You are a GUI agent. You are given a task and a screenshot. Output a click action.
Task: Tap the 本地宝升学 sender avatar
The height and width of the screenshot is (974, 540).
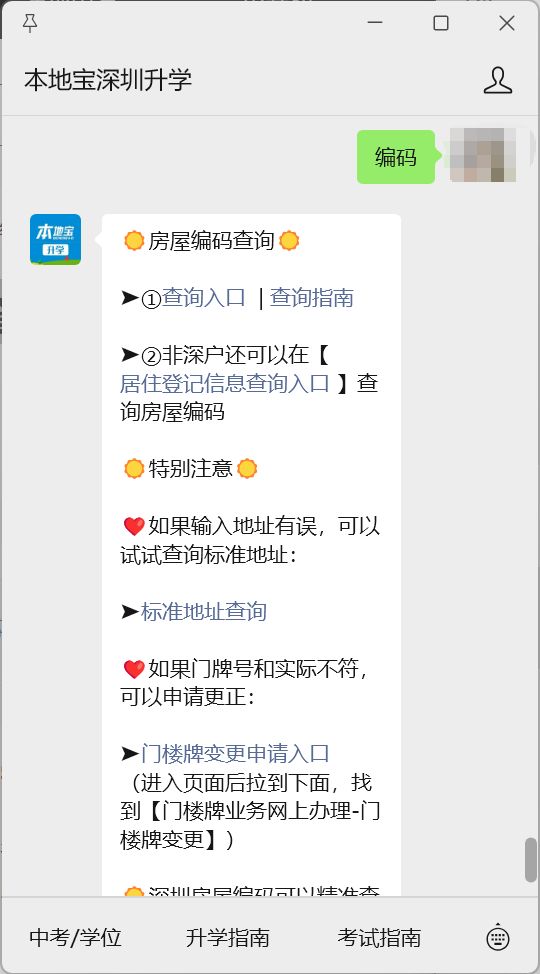point(55,239)
